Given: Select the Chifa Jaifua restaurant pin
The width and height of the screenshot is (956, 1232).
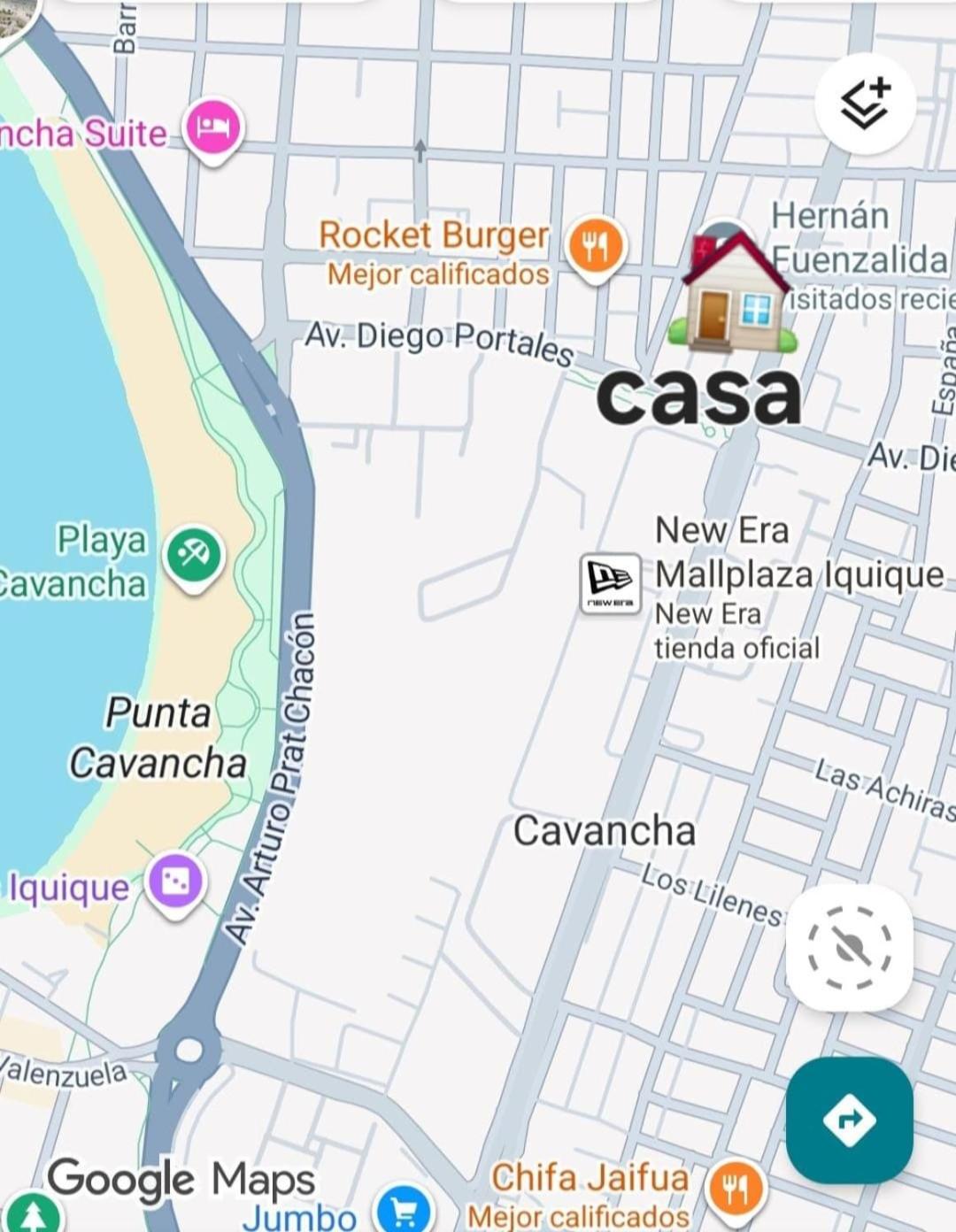Looking at the screenshot, I should [x=735, y=1186].
